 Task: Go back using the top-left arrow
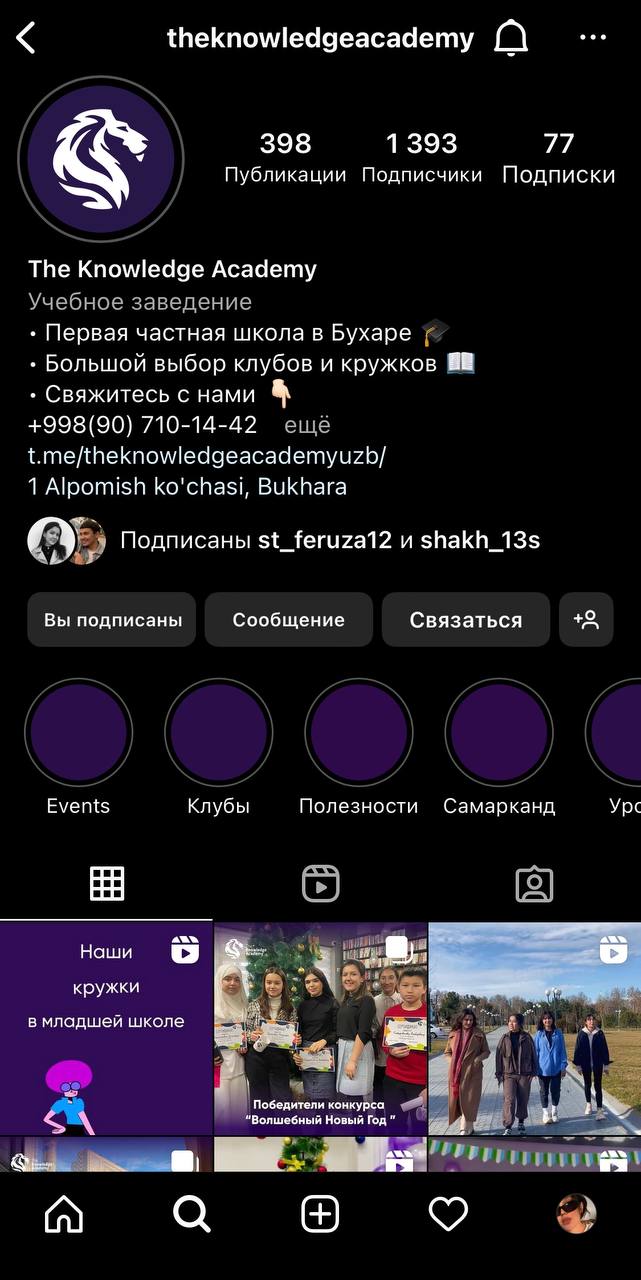click(26, 39)
